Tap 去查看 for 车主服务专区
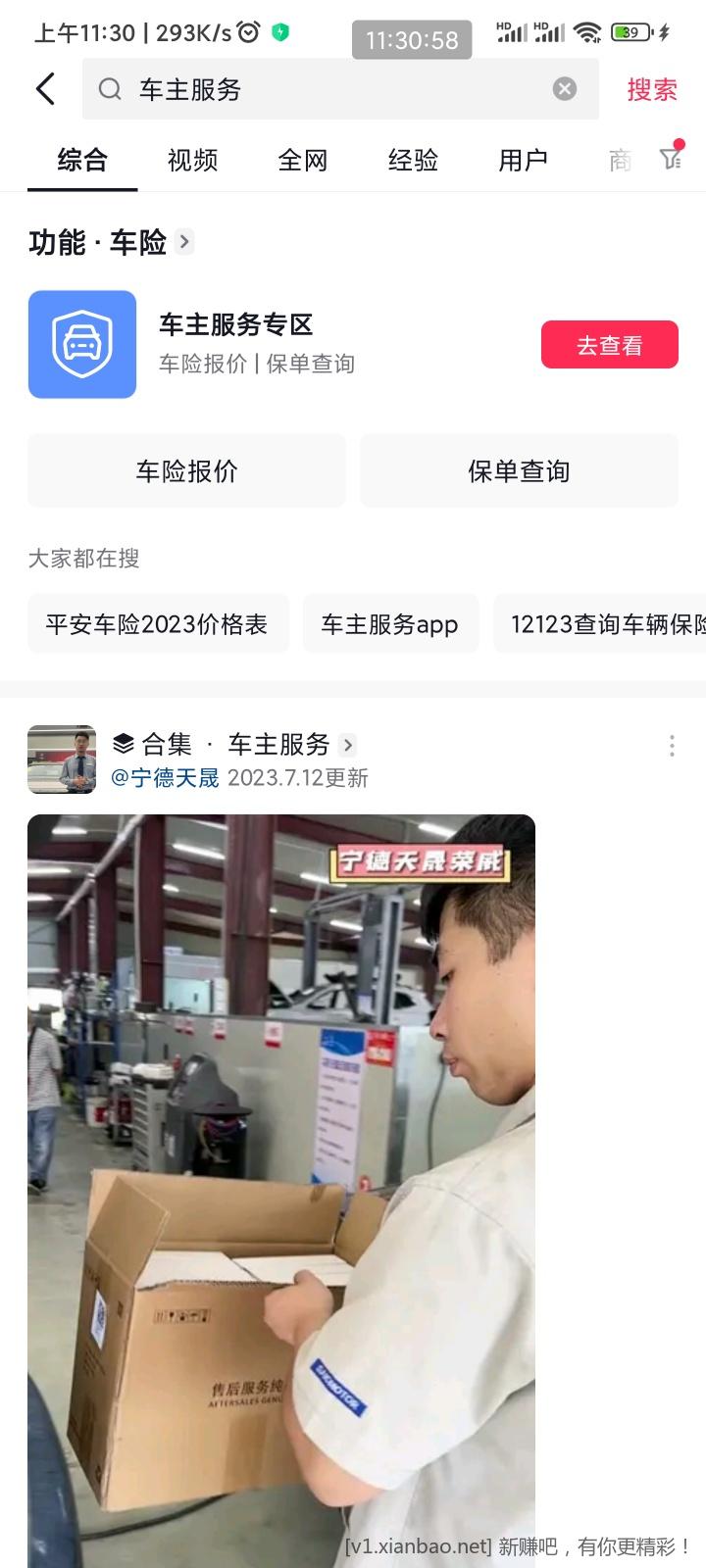Image resolution: width=706 pixels, height=1568 pixels. (x=609, y=345)
